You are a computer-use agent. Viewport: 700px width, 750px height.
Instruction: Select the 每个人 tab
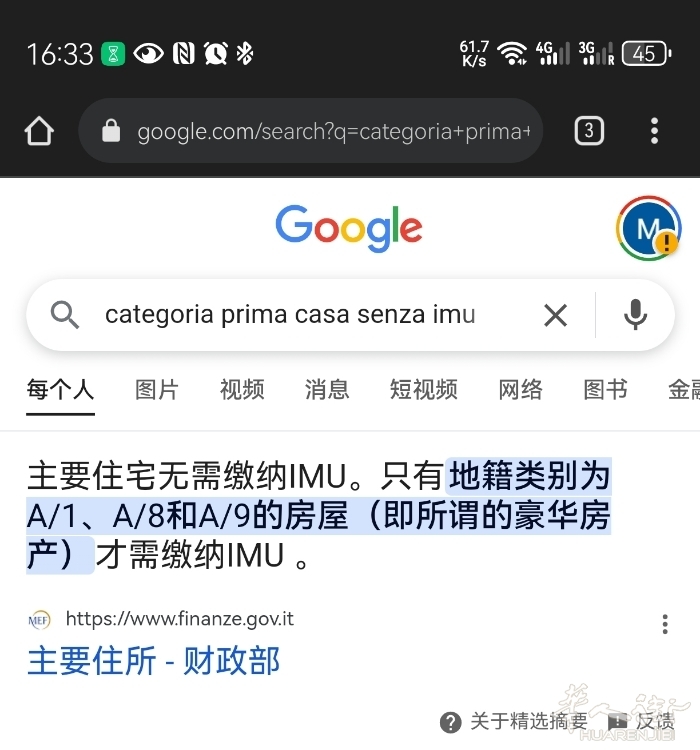coord(60,389)
